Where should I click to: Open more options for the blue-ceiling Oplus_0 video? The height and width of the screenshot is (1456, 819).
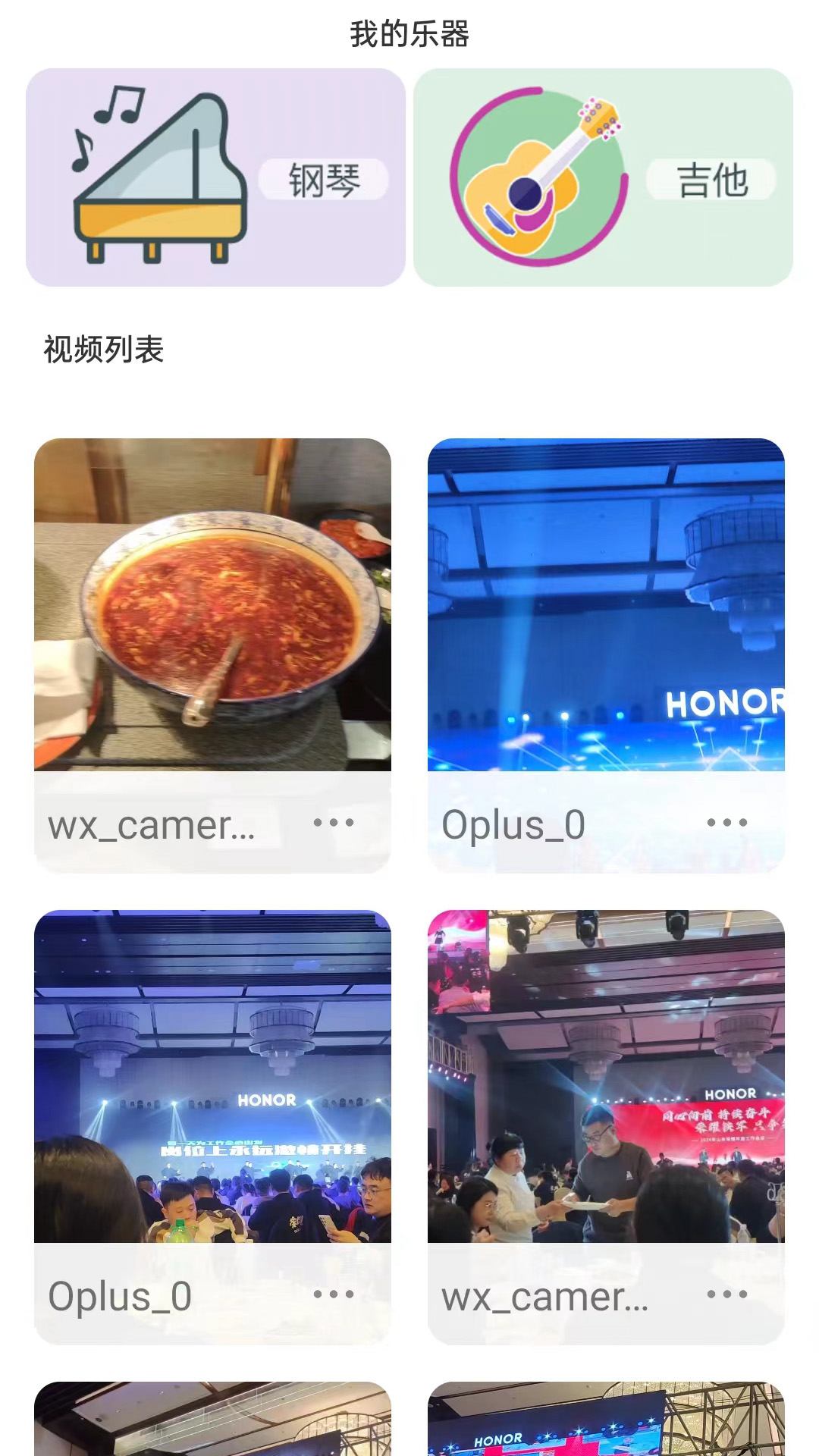tap(727, 823)
